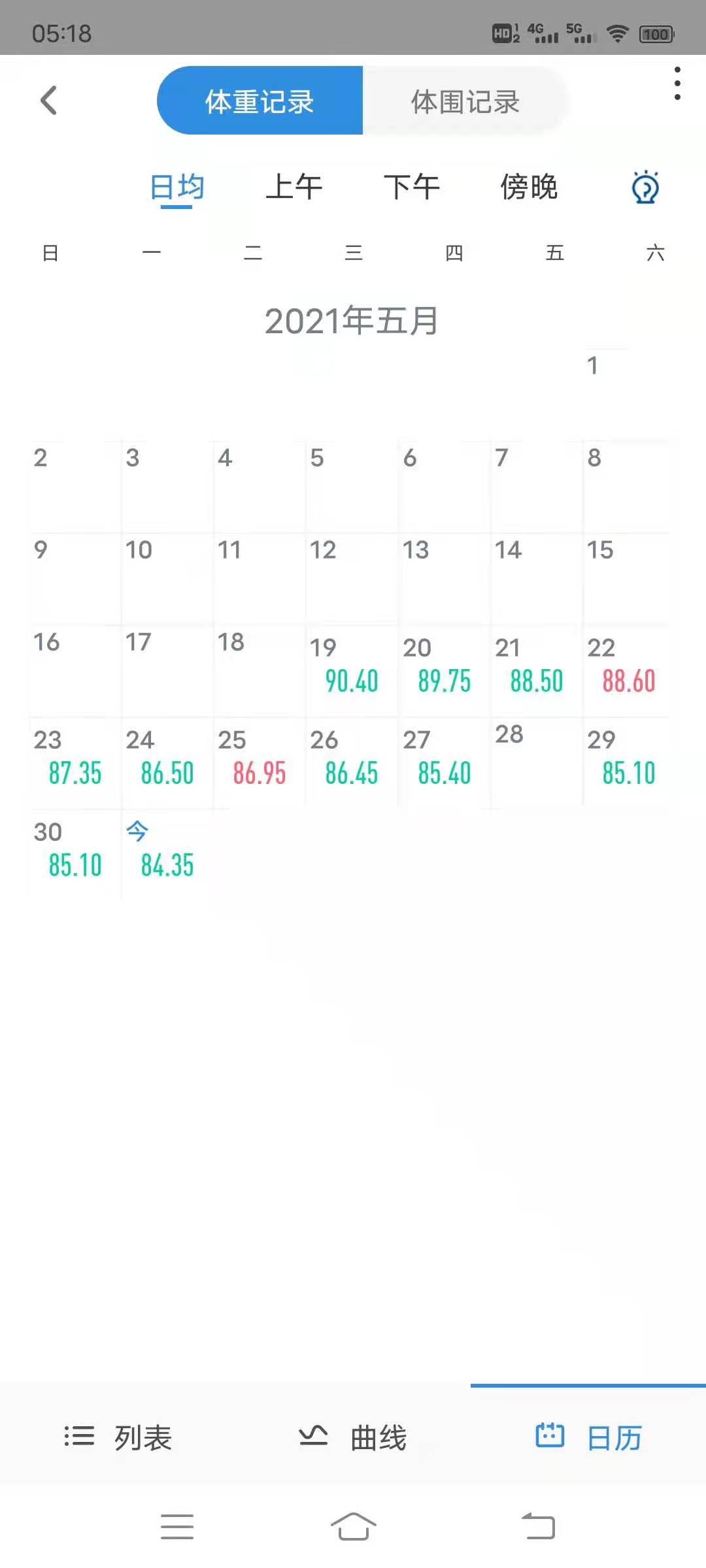Switch to the 下午 filter

point(412,187)
